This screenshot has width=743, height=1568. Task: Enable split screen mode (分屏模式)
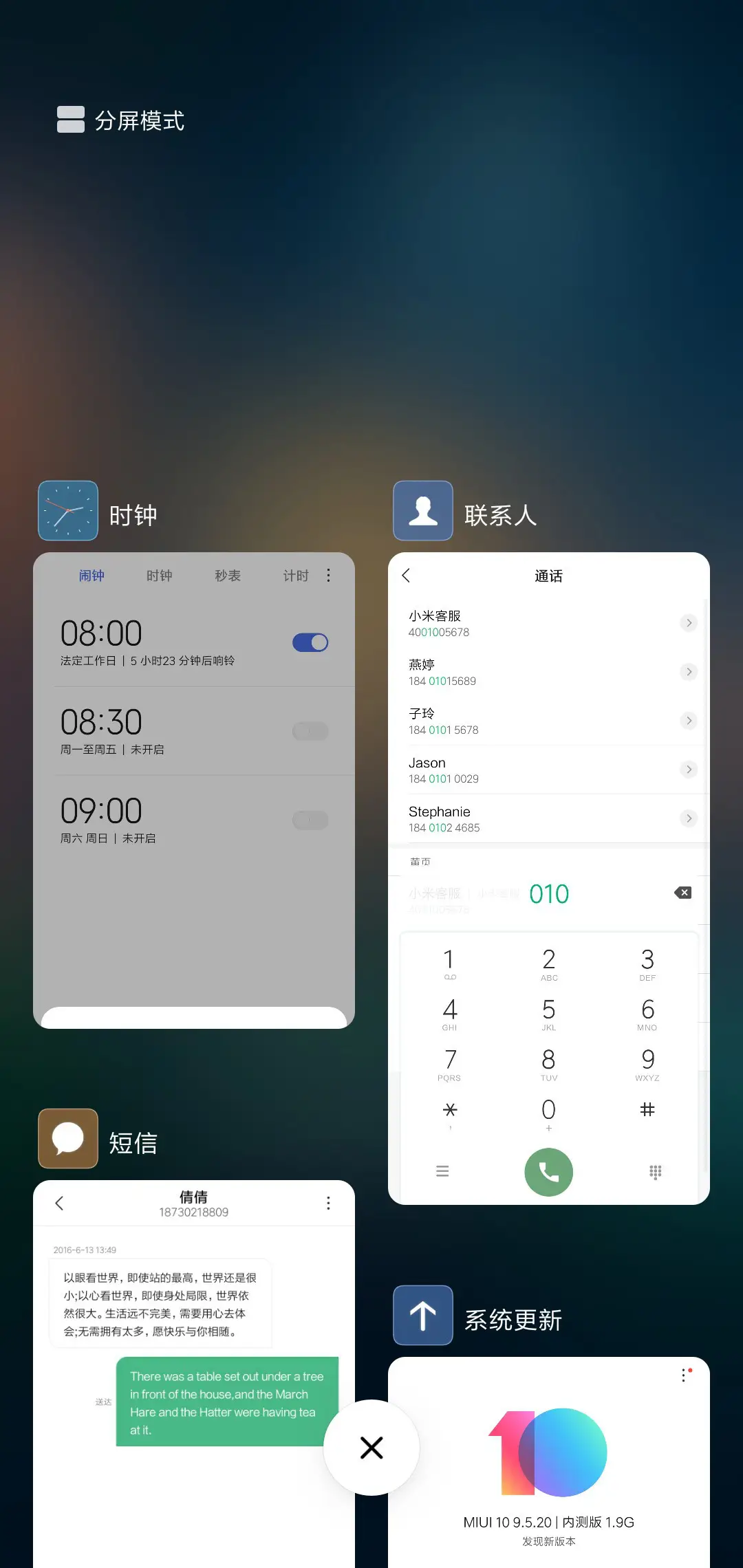point(121,120)
